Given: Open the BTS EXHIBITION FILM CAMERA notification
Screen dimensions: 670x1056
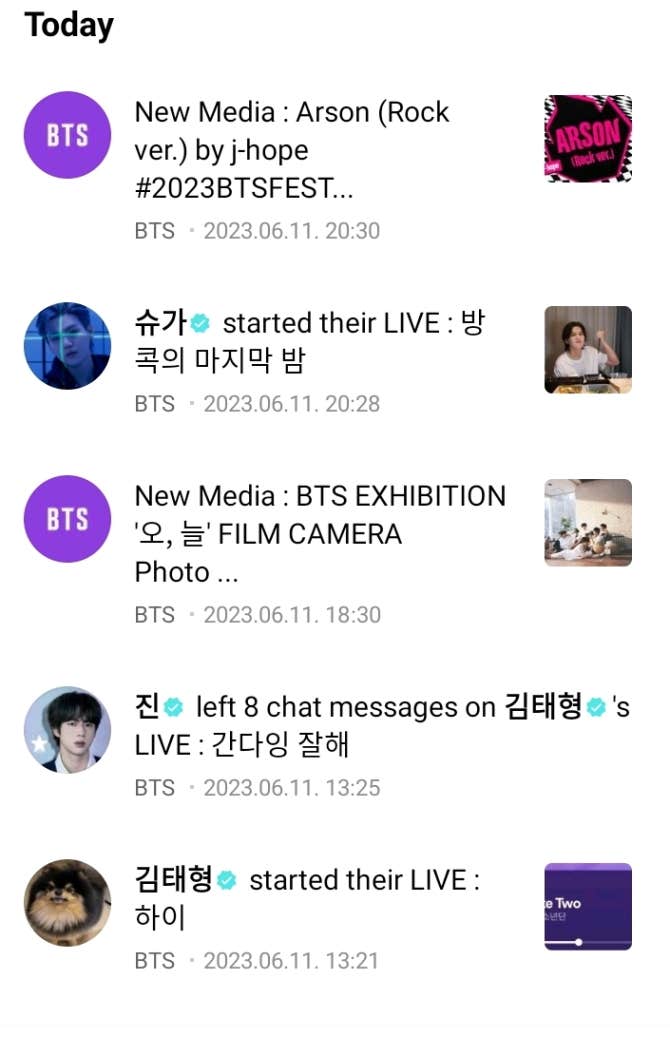Looking at the screenshot, I should (x=320, y=534).
